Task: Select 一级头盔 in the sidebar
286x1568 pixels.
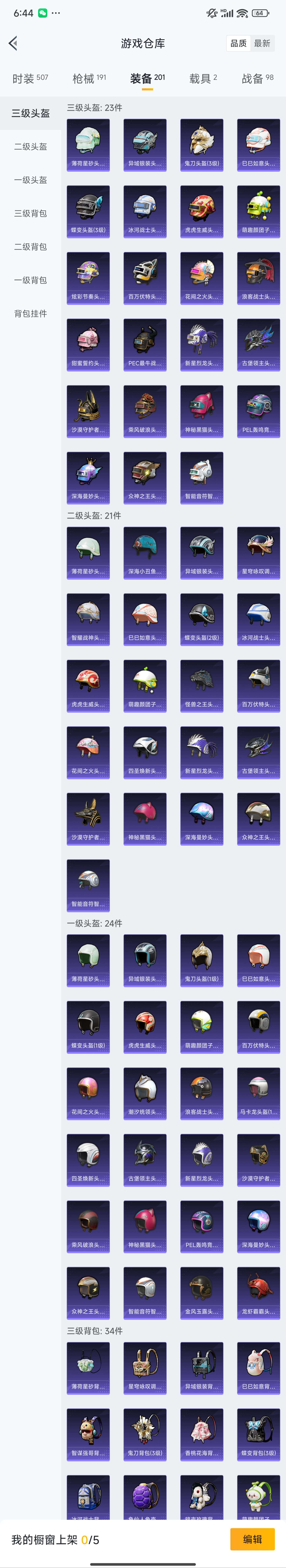Action: (x=30, y=180)
